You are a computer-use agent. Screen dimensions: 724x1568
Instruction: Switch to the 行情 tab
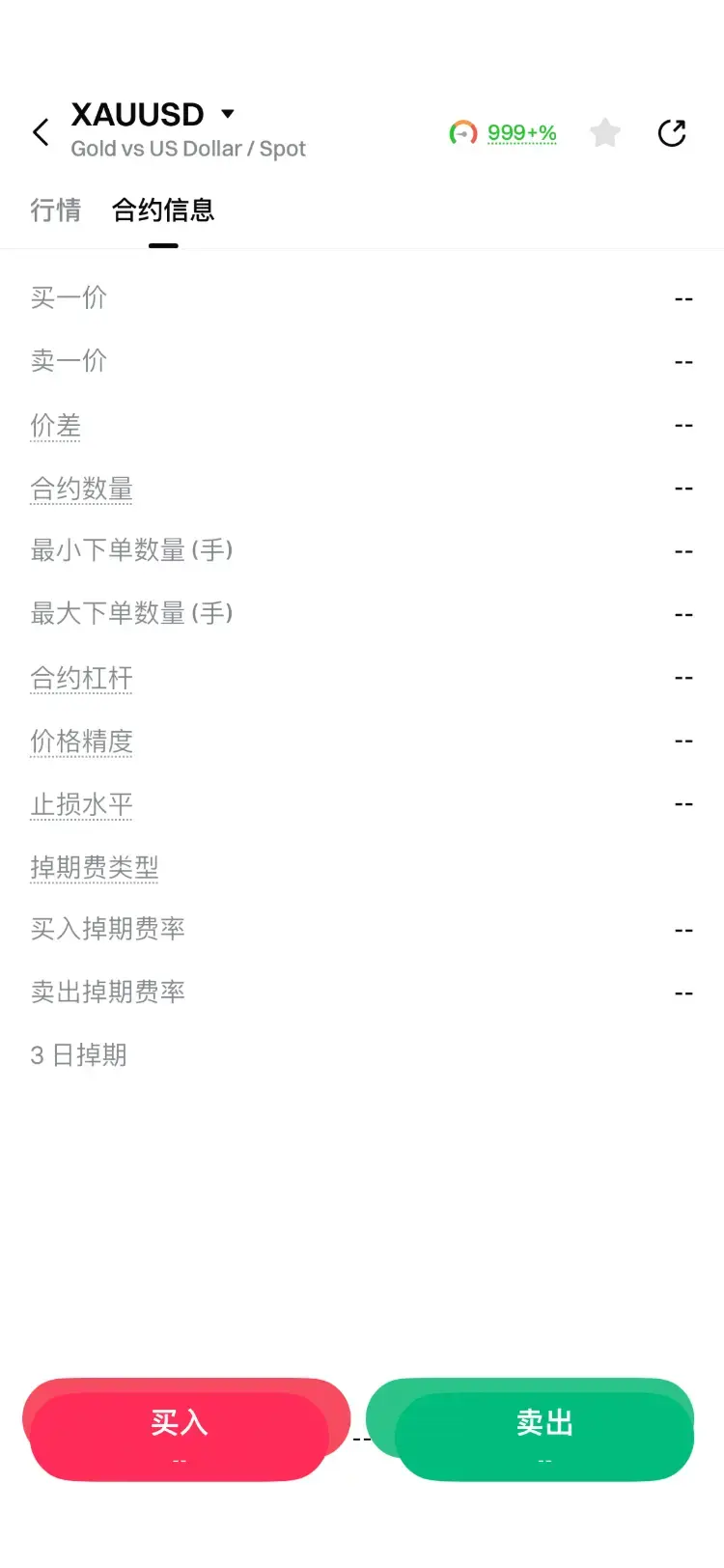point(55,210)
